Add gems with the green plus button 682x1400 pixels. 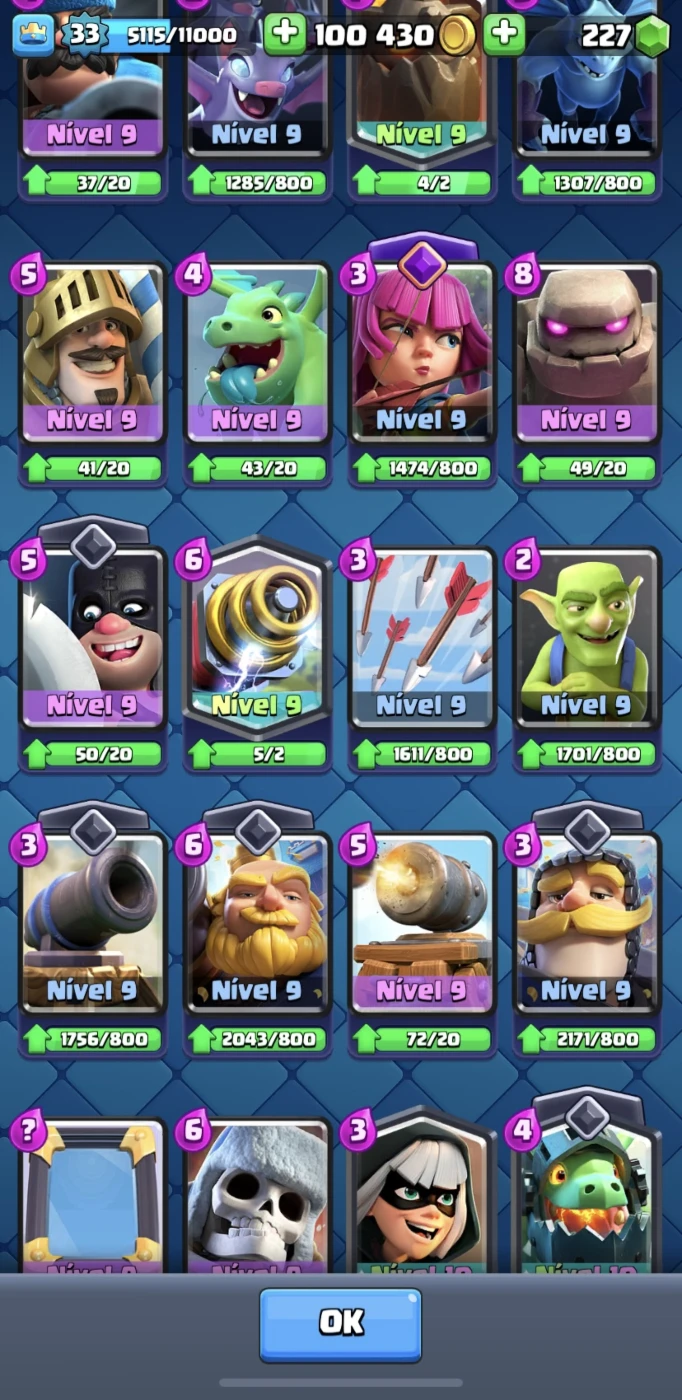click(x=504, y=35)
